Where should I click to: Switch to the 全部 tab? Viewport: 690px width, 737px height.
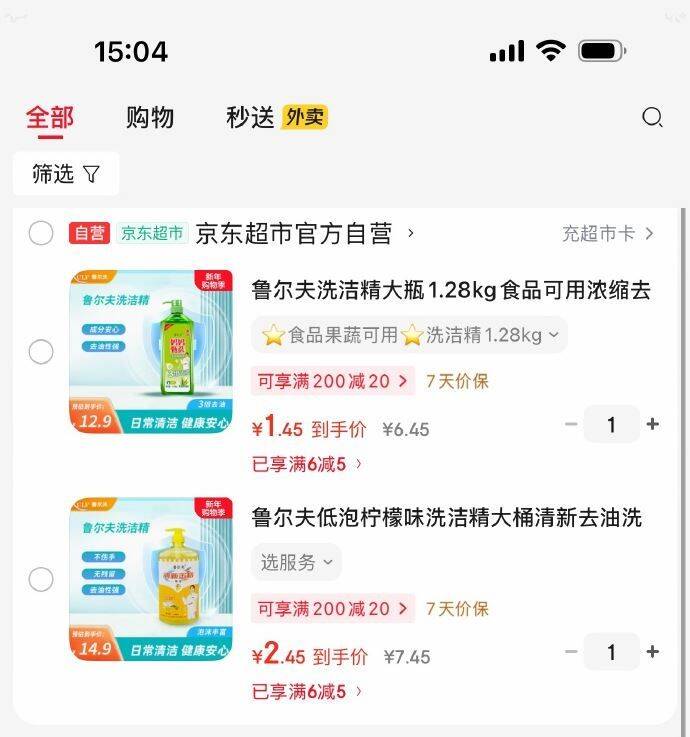(x=50, y=118)
